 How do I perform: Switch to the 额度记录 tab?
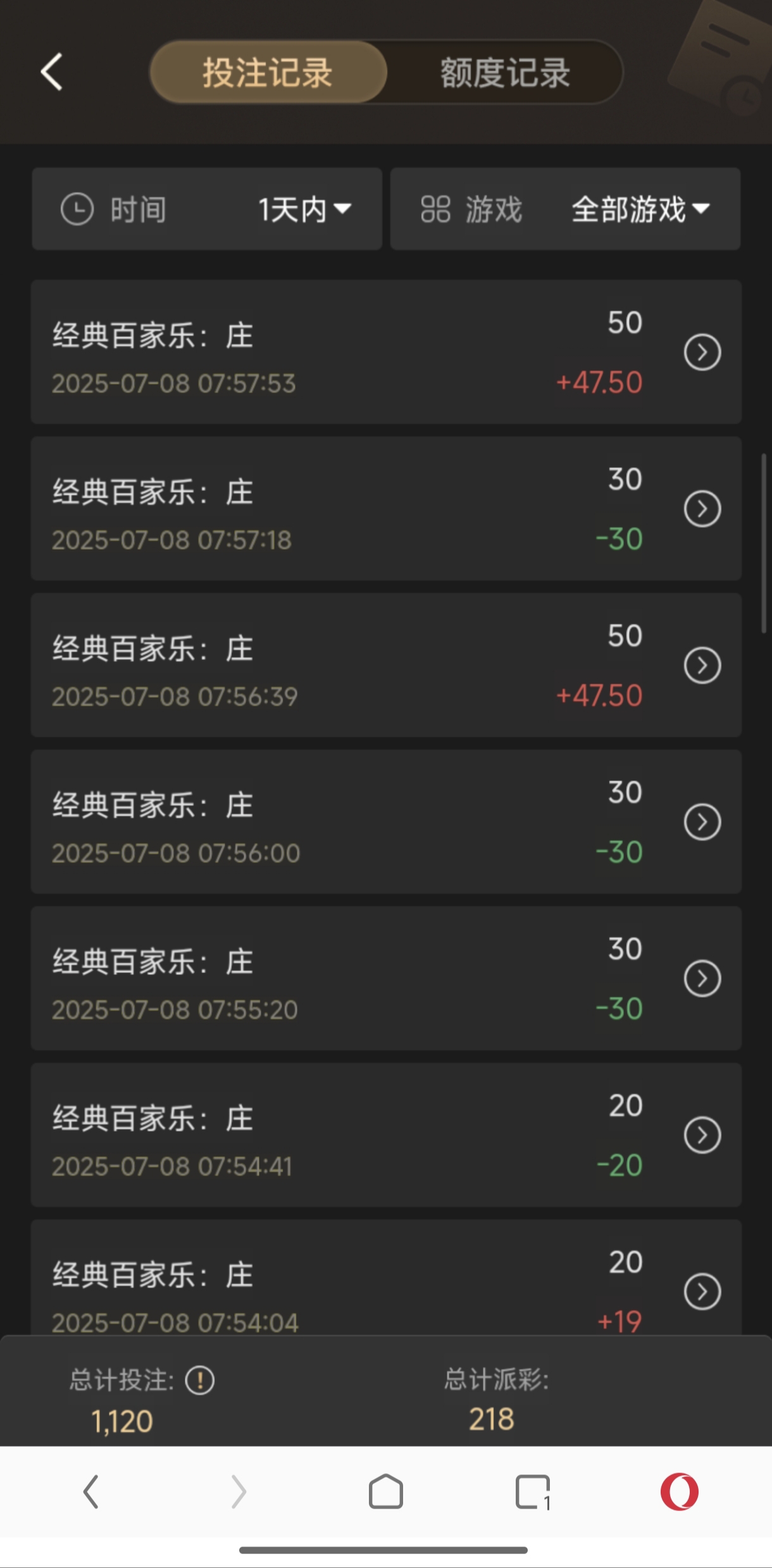(504, 73)
